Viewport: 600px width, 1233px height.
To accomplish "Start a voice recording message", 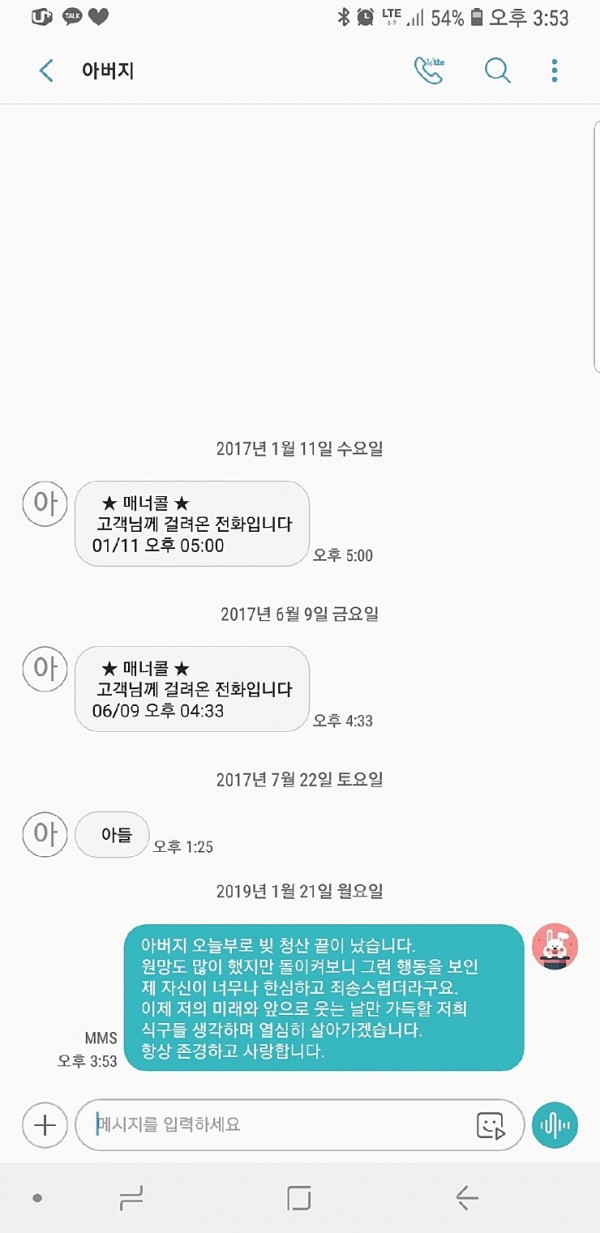I will point(555,1125).
